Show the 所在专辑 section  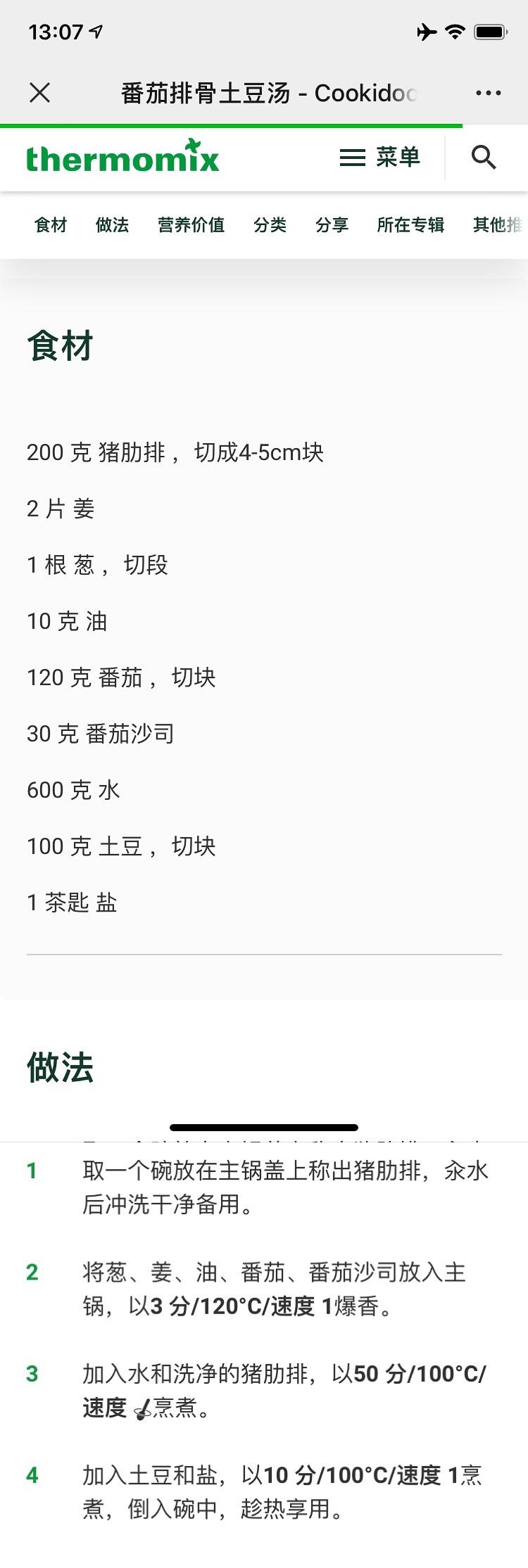click(410, 225)
